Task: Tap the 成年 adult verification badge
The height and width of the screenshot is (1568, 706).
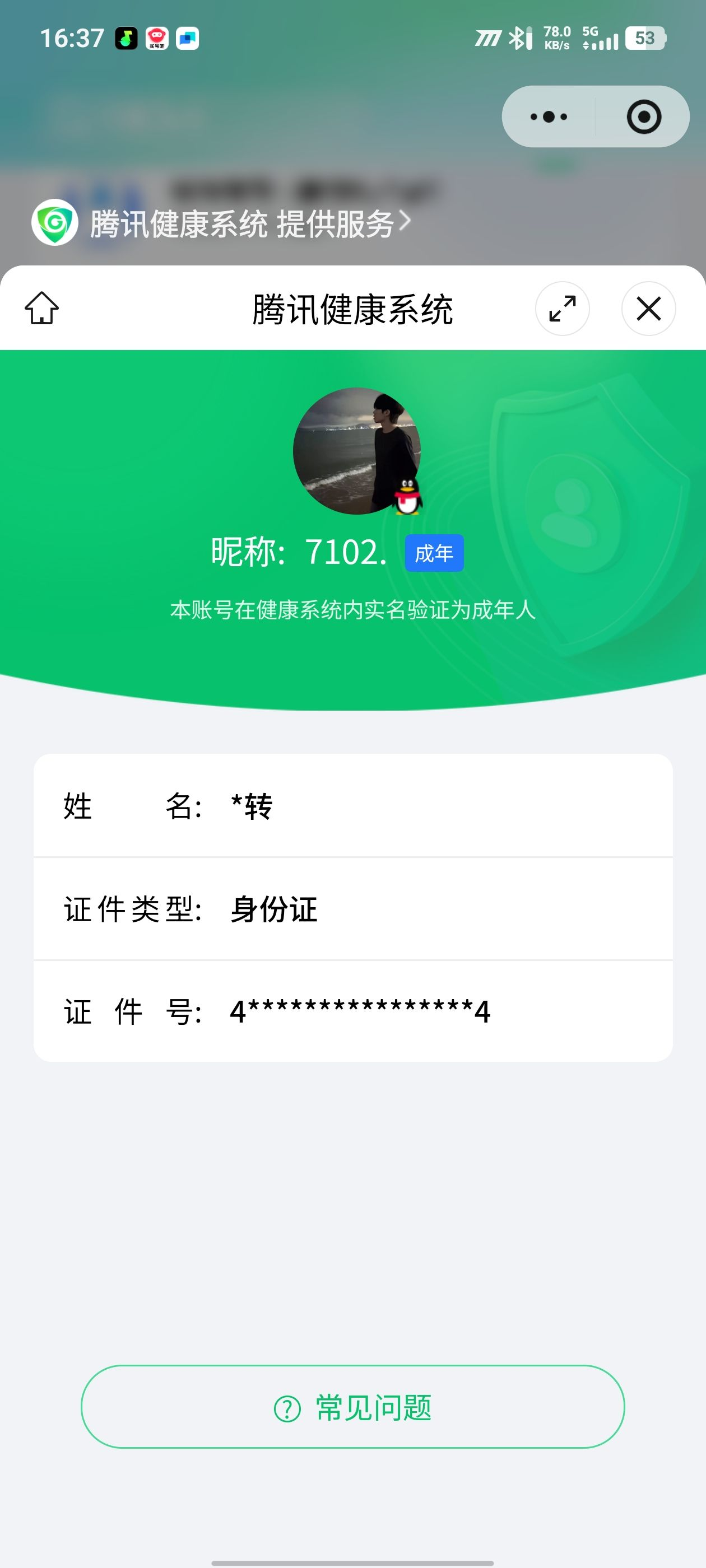Action: [434, 553]
